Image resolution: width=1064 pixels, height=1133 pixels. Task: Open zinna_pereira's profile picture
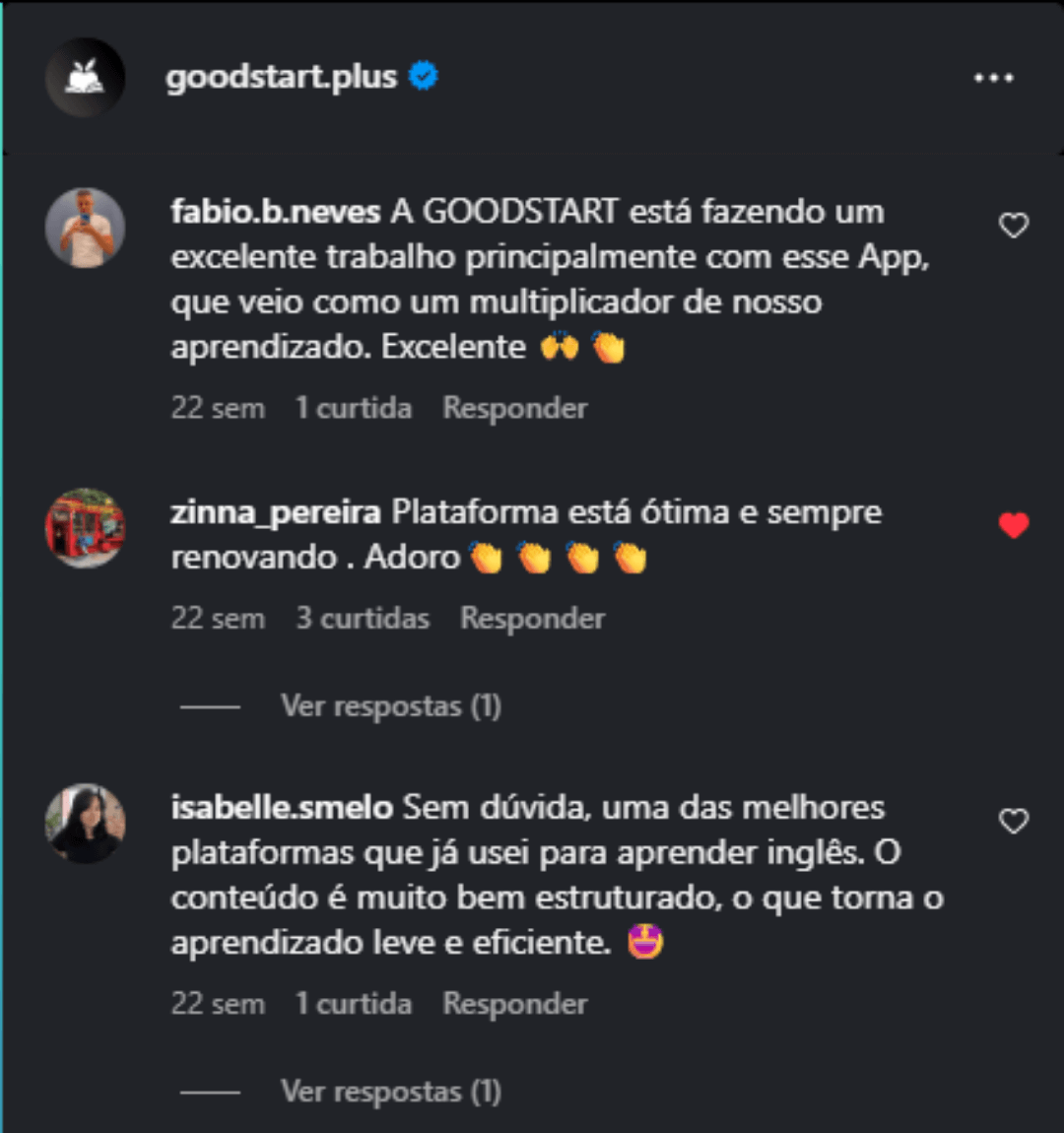click(x=87, y=527)
